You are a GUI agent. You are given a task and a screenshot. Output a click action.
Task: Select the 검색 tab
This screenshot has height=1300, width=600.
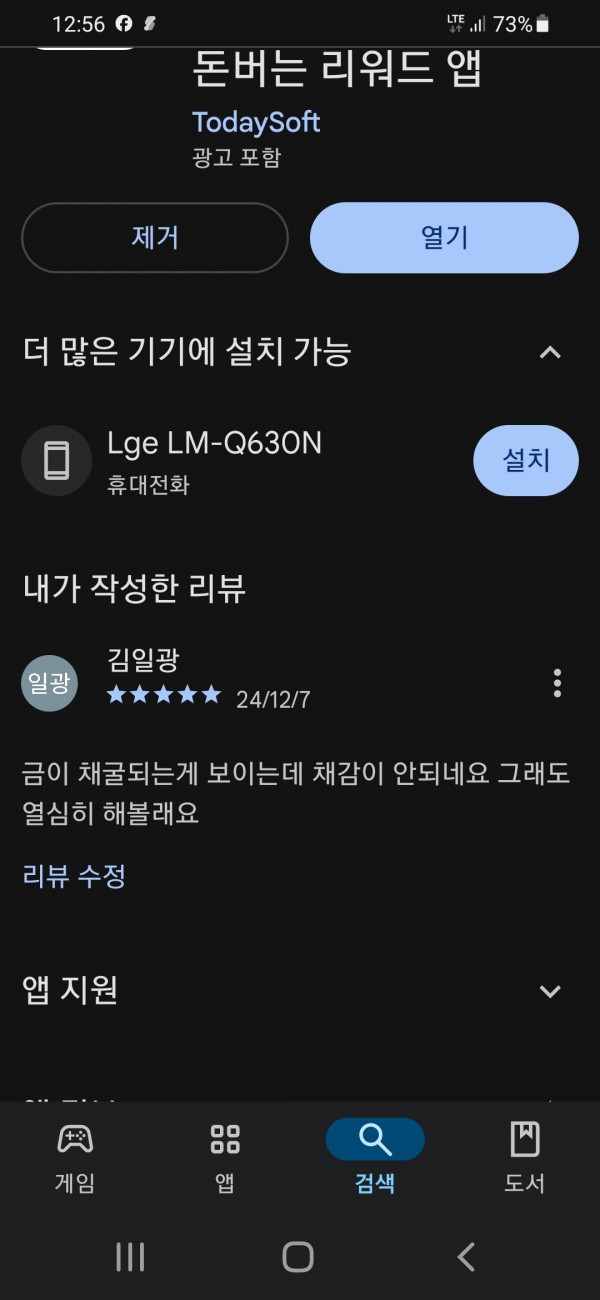tap(375, 1157)
